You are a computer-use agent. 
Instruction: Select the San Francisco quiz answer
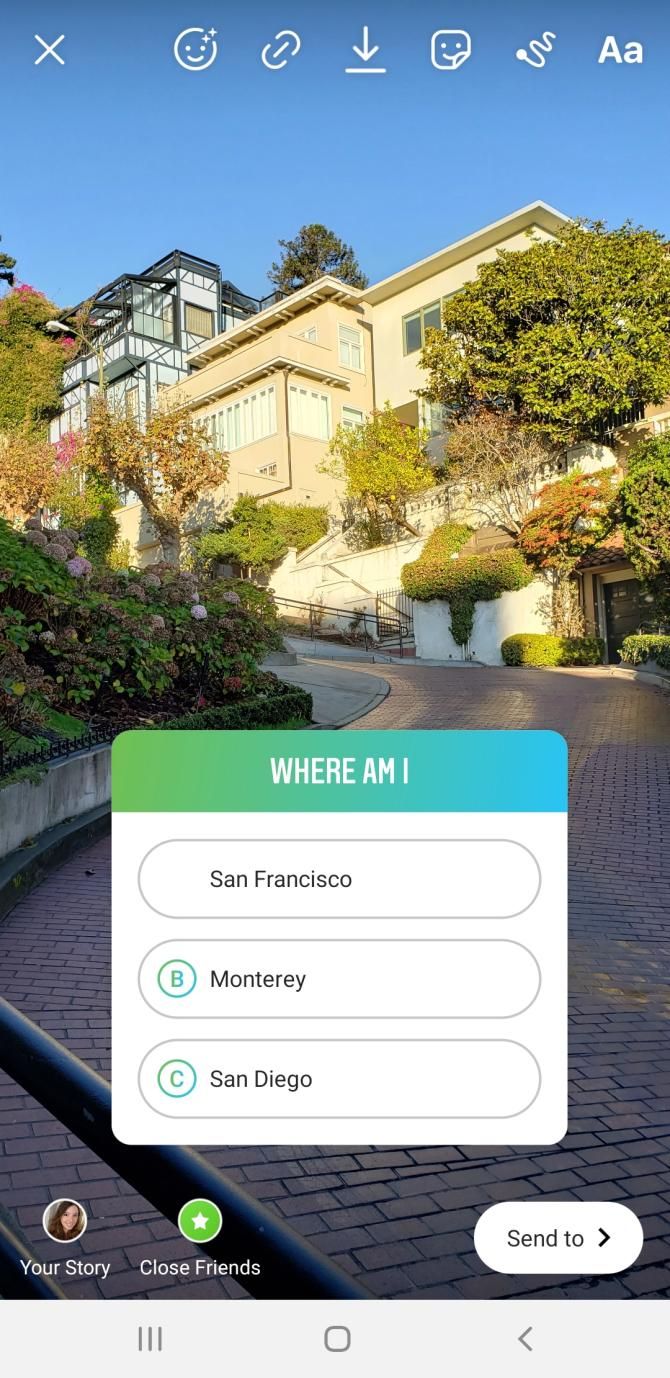tap(339, 879)
